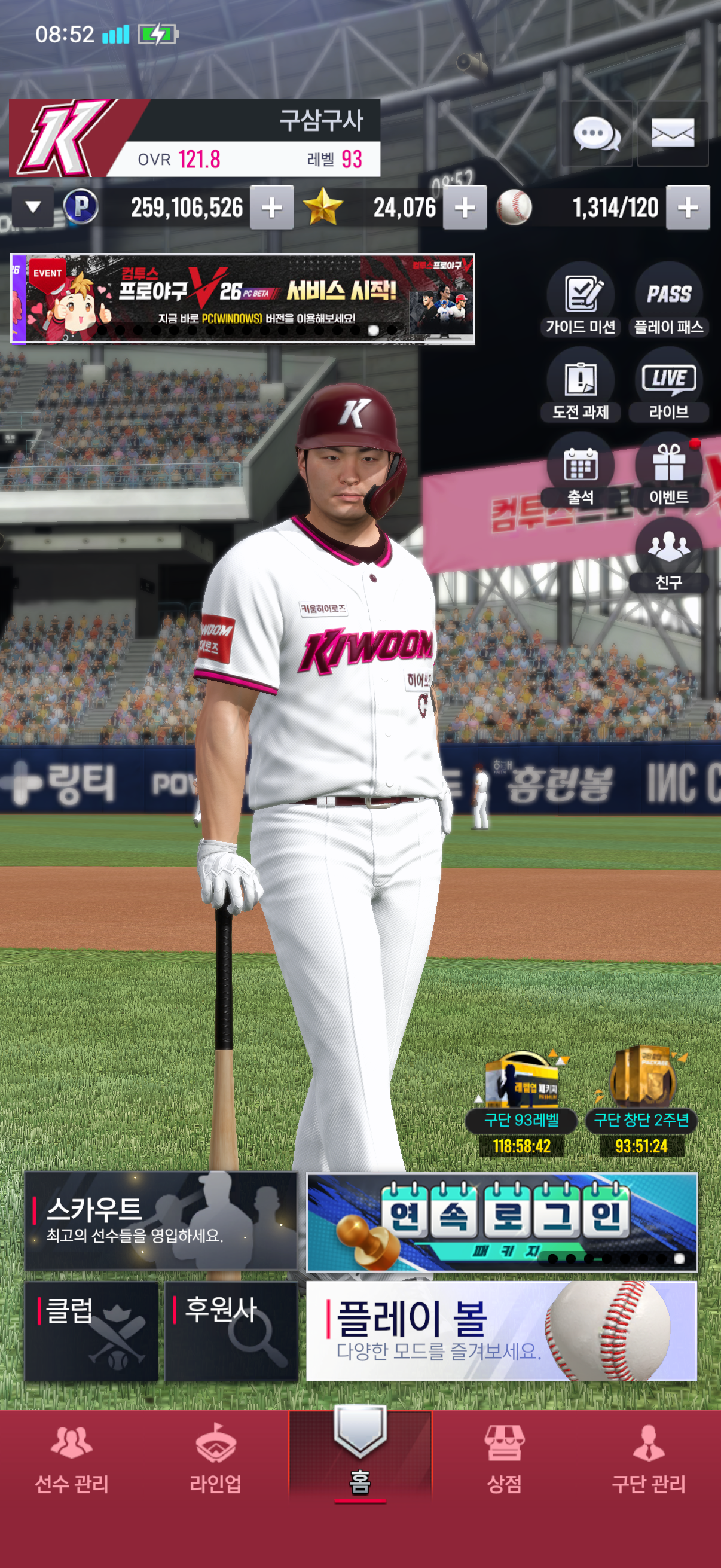Add play balls with the plus next to 1,314/120

(x=688, y=208)
